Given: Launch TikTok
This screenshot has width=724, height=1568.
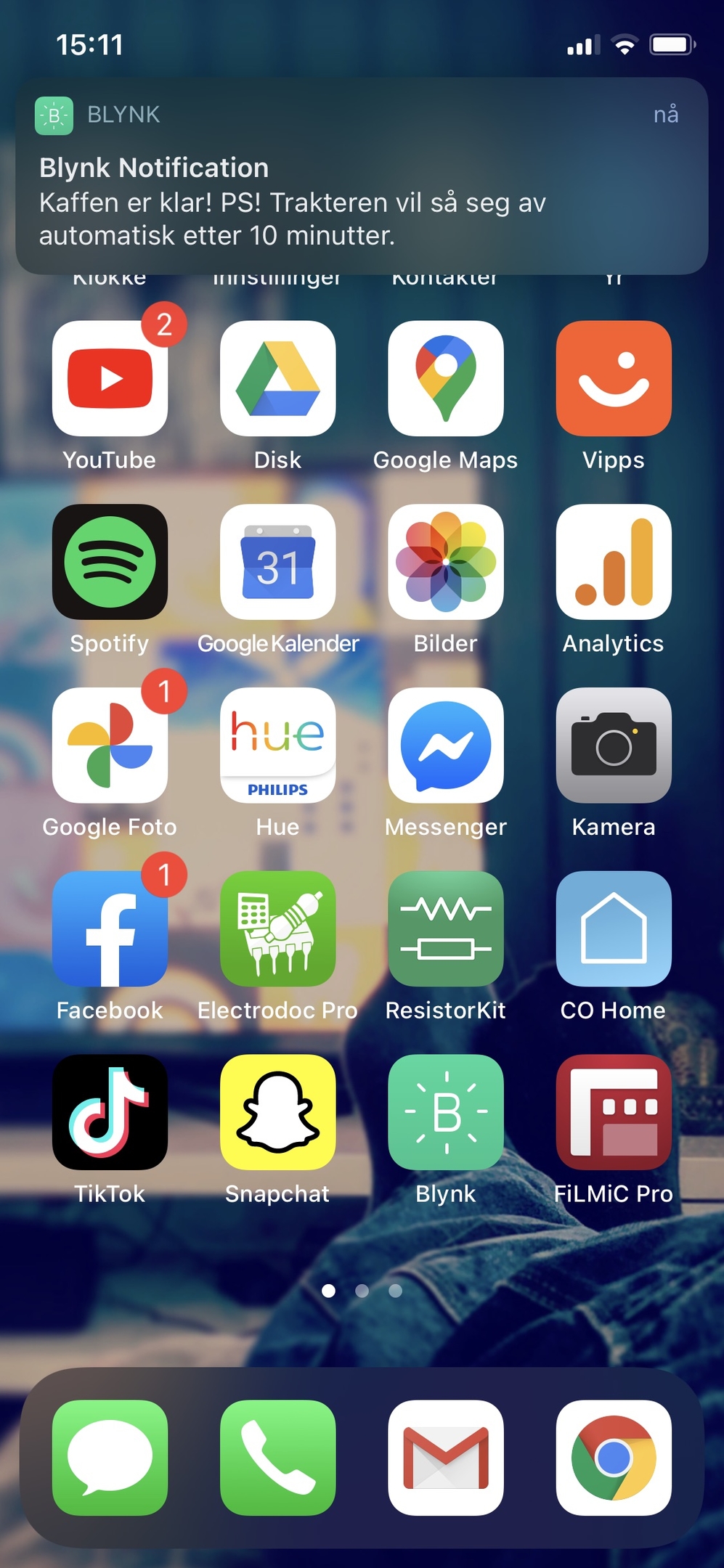Looking at the screenshot, I should [x=110, y=1112].
